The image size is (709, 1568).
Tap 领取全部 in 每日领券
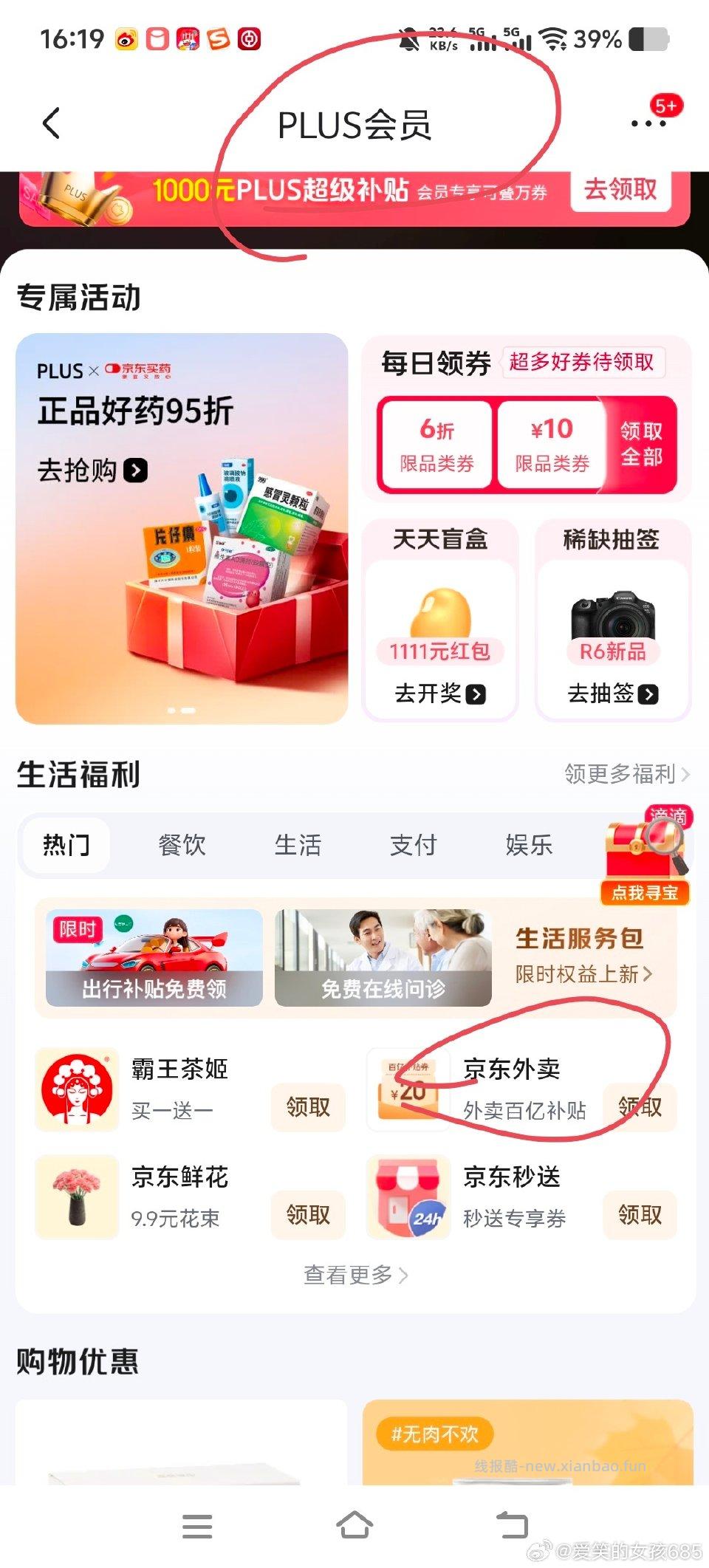tap(642, 443)
